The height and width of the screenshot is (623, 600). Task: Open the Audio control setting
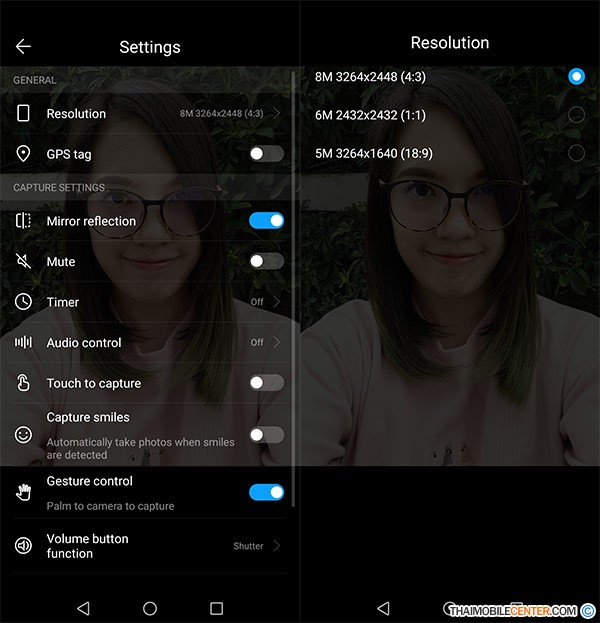point(150,343)
